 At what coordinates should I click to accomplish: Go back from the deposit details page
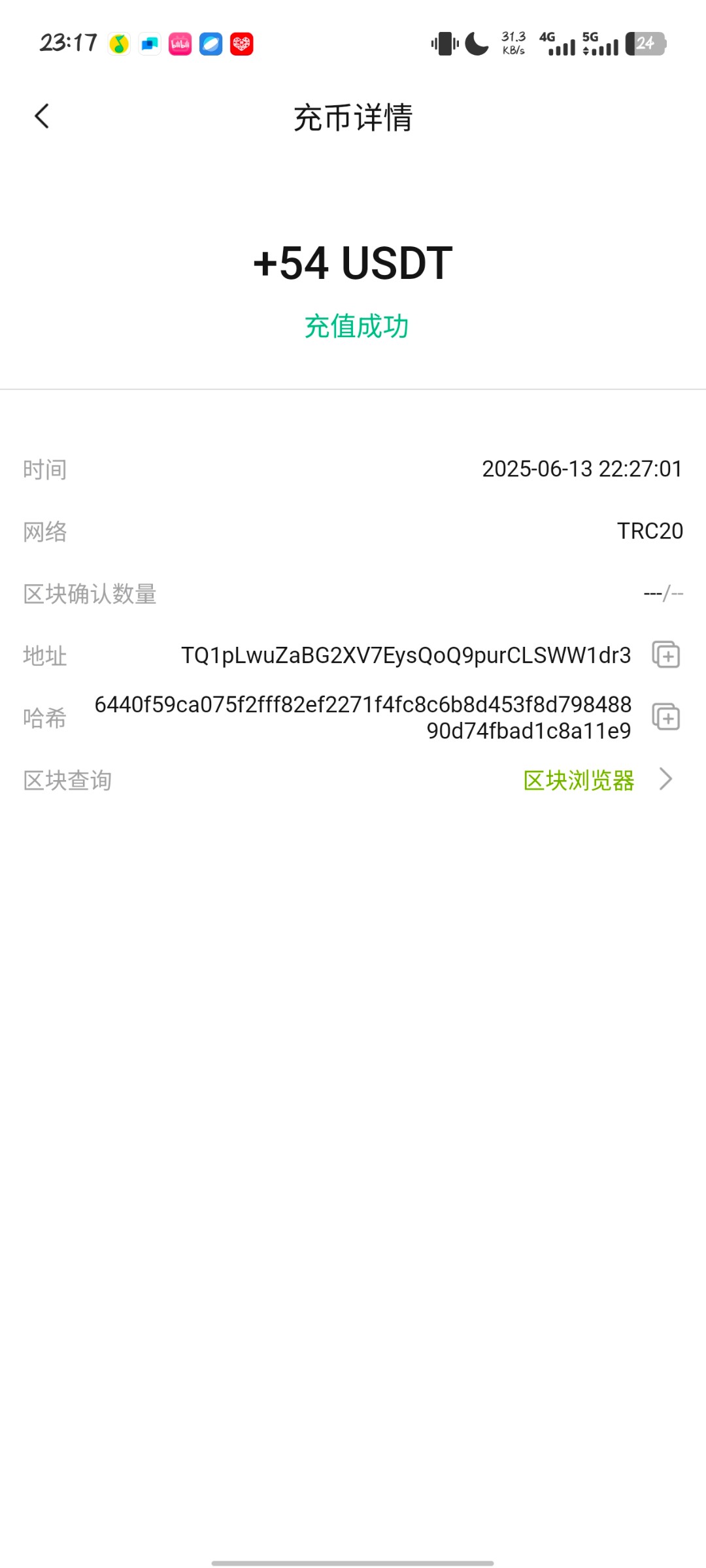42,117
